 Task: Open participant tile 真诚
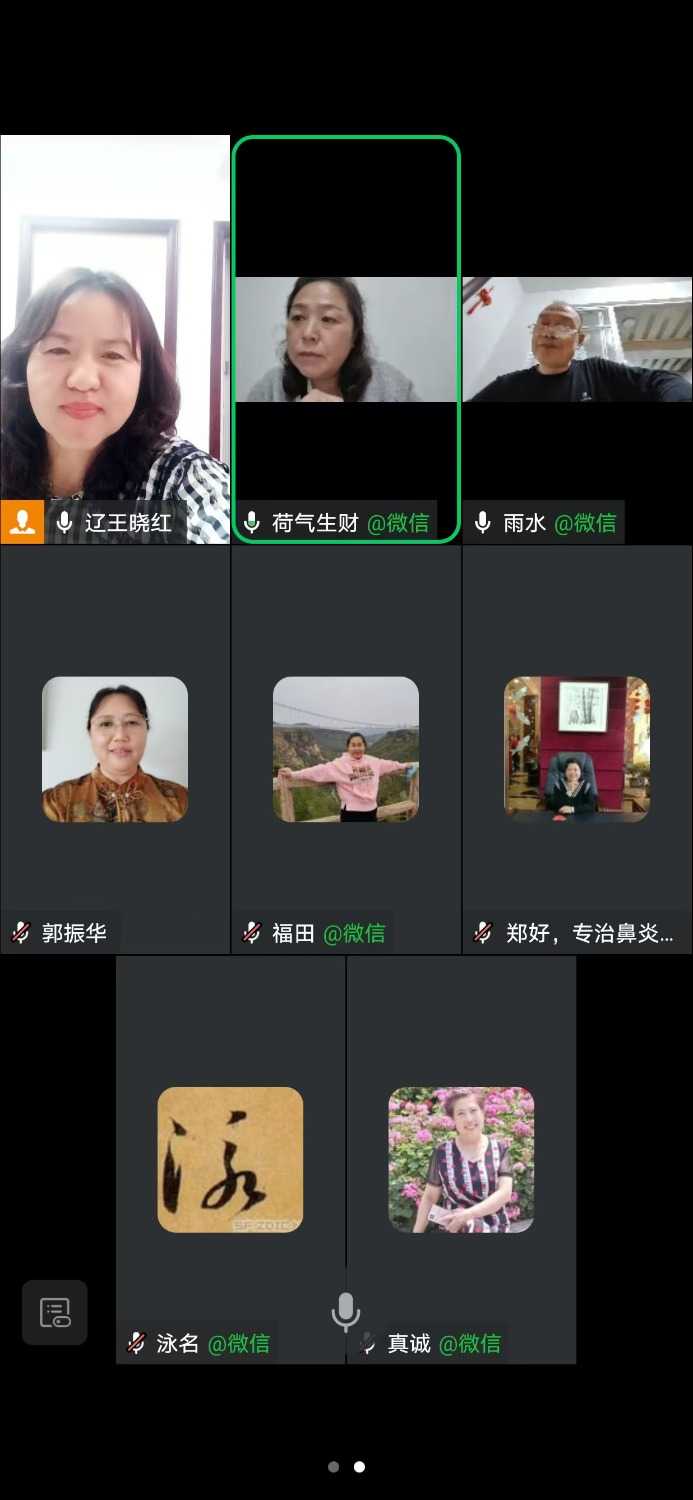coord(461,1160)
